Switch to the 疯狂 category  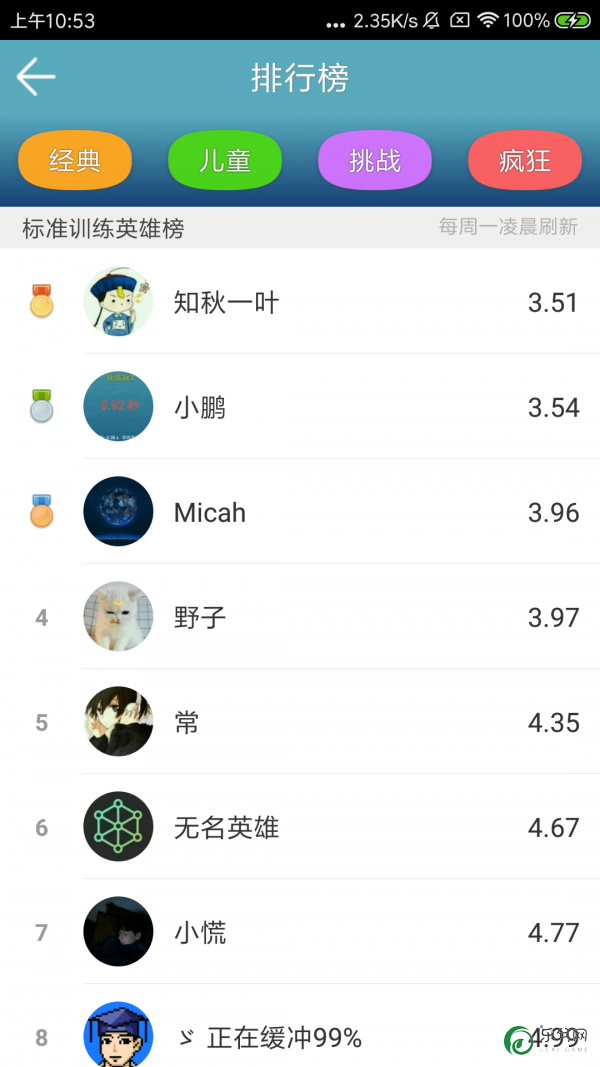525,161
